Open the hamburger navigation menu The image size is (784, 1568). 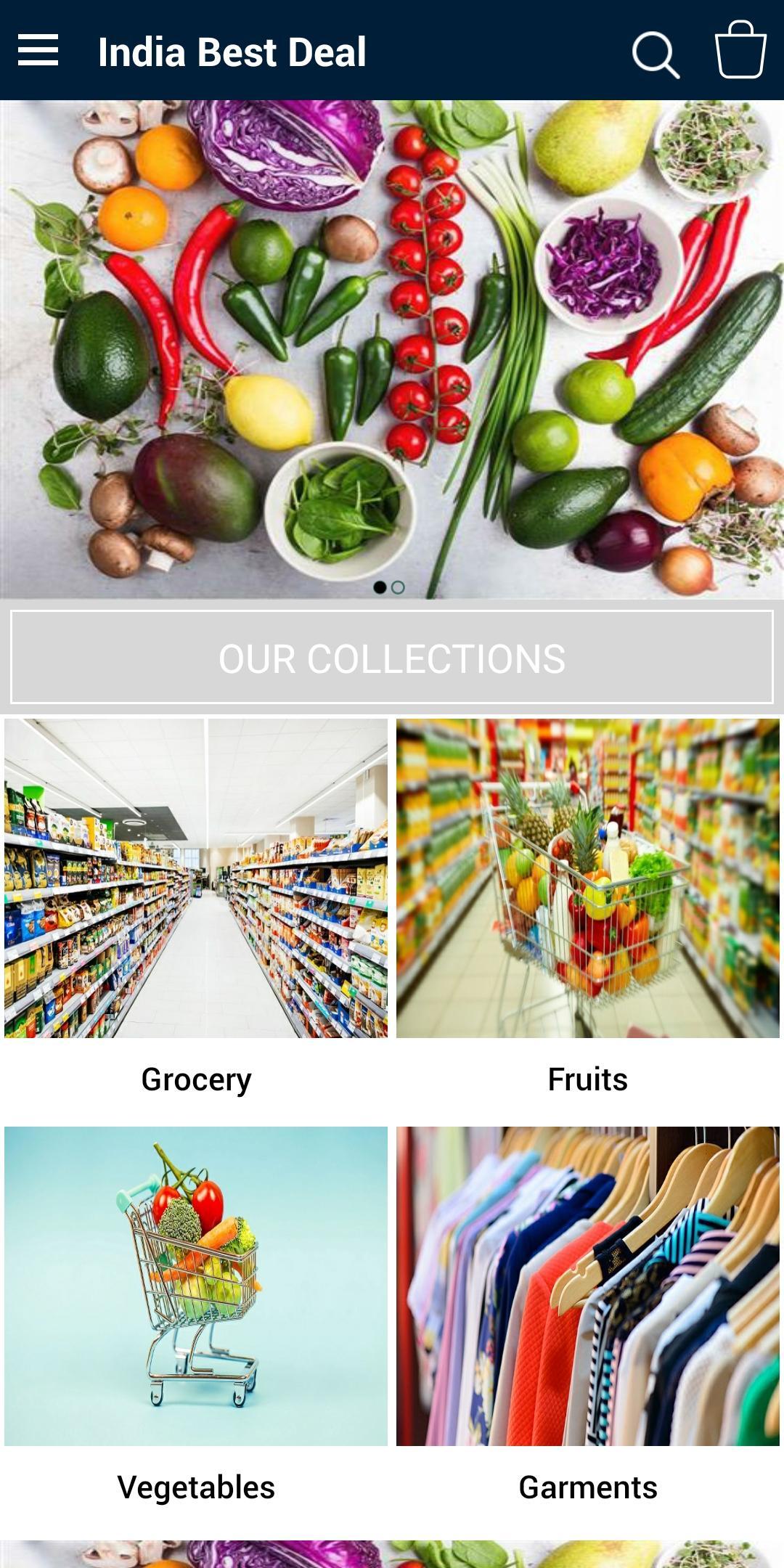click(38, 51)
